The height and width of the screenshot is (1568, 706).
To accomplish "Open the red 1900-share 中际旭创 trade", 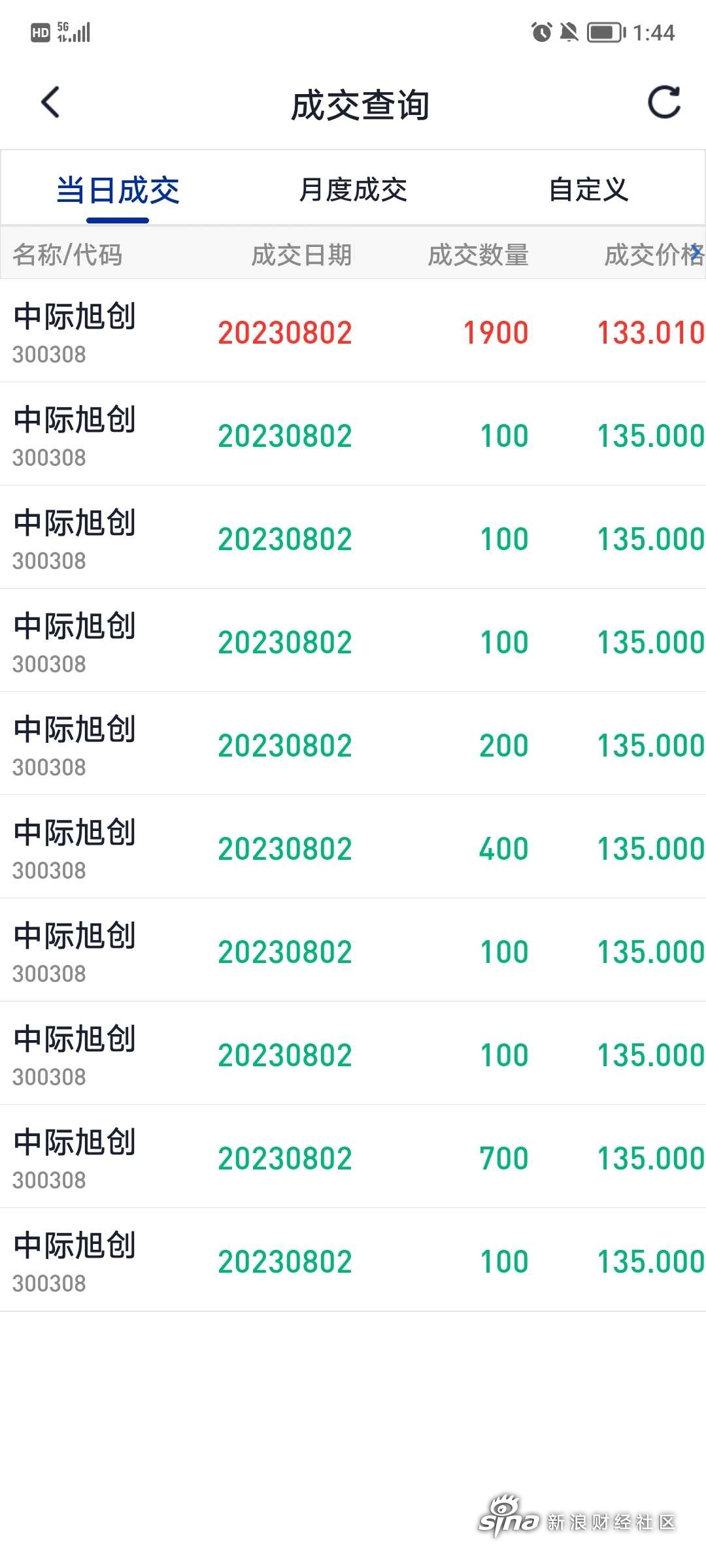I will [x=353, y=331].
